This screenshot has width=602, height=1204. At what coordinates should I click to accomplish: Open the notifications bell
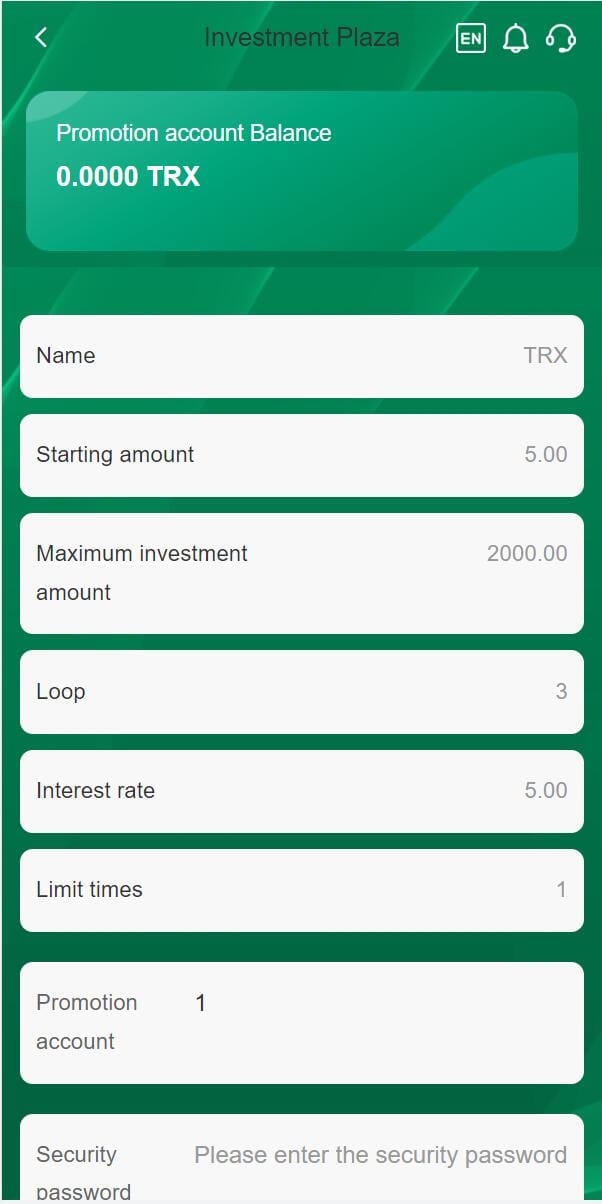[x=515, y=39]
